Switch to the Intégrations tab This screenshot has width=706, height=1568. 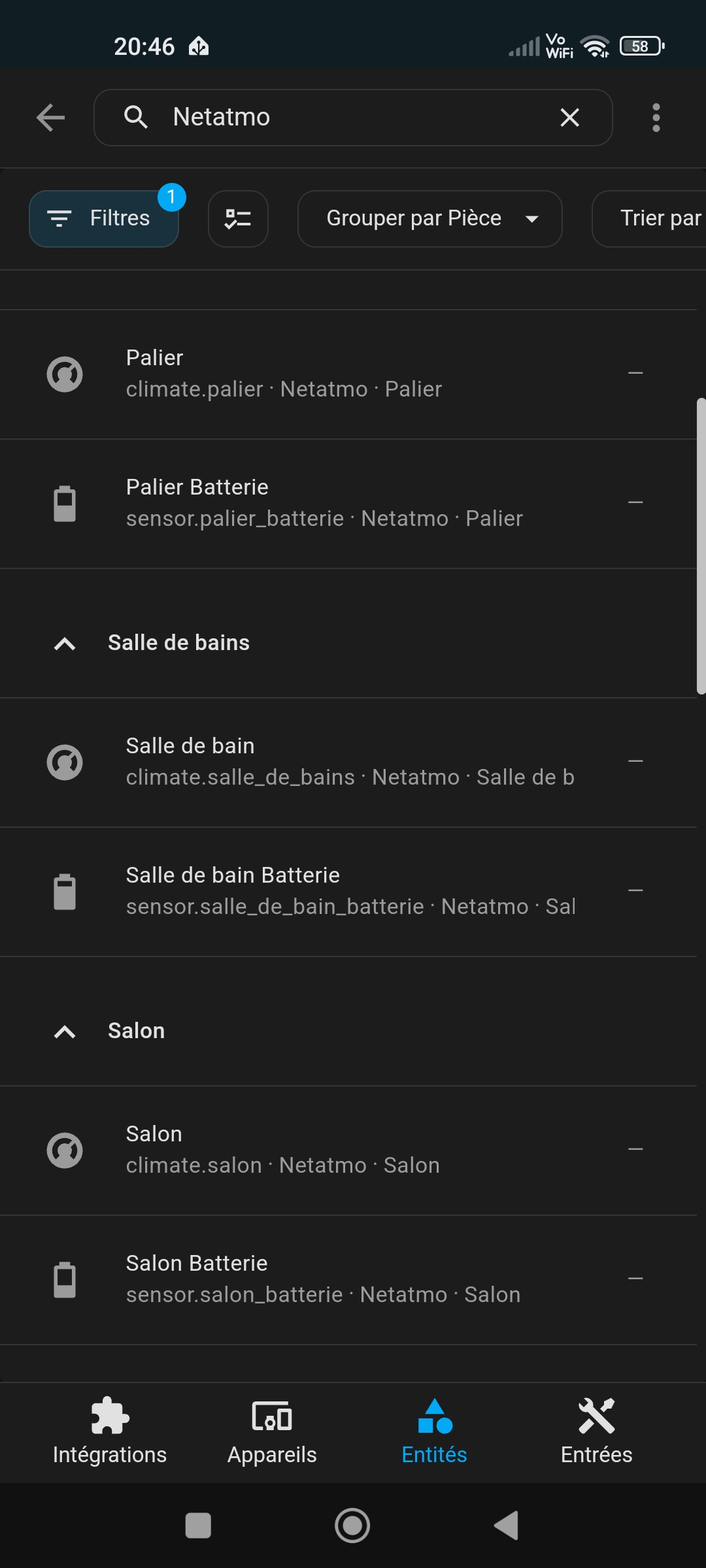click(x=110, y=1432)
